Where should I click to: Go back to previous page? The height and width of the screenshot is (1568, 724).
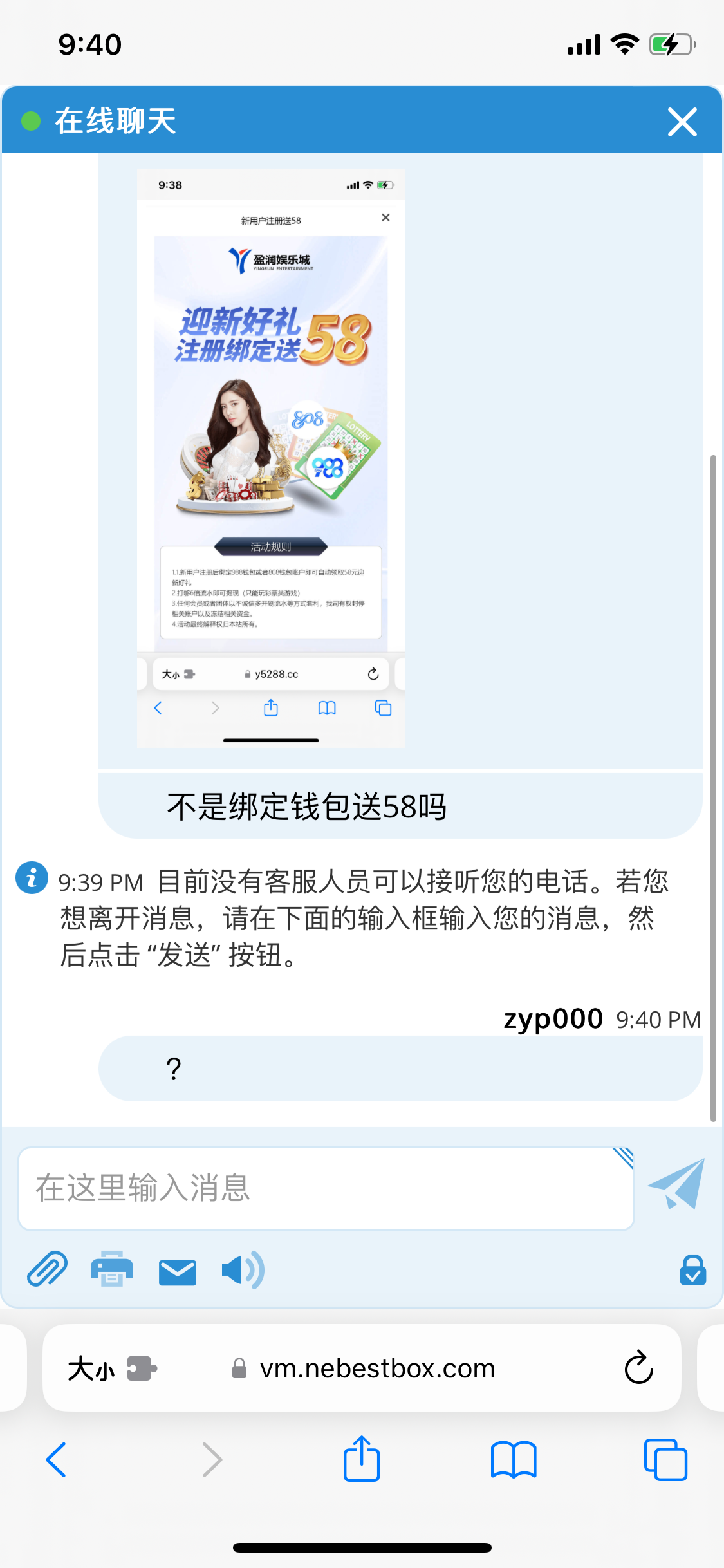click(x=57, y=1460)
